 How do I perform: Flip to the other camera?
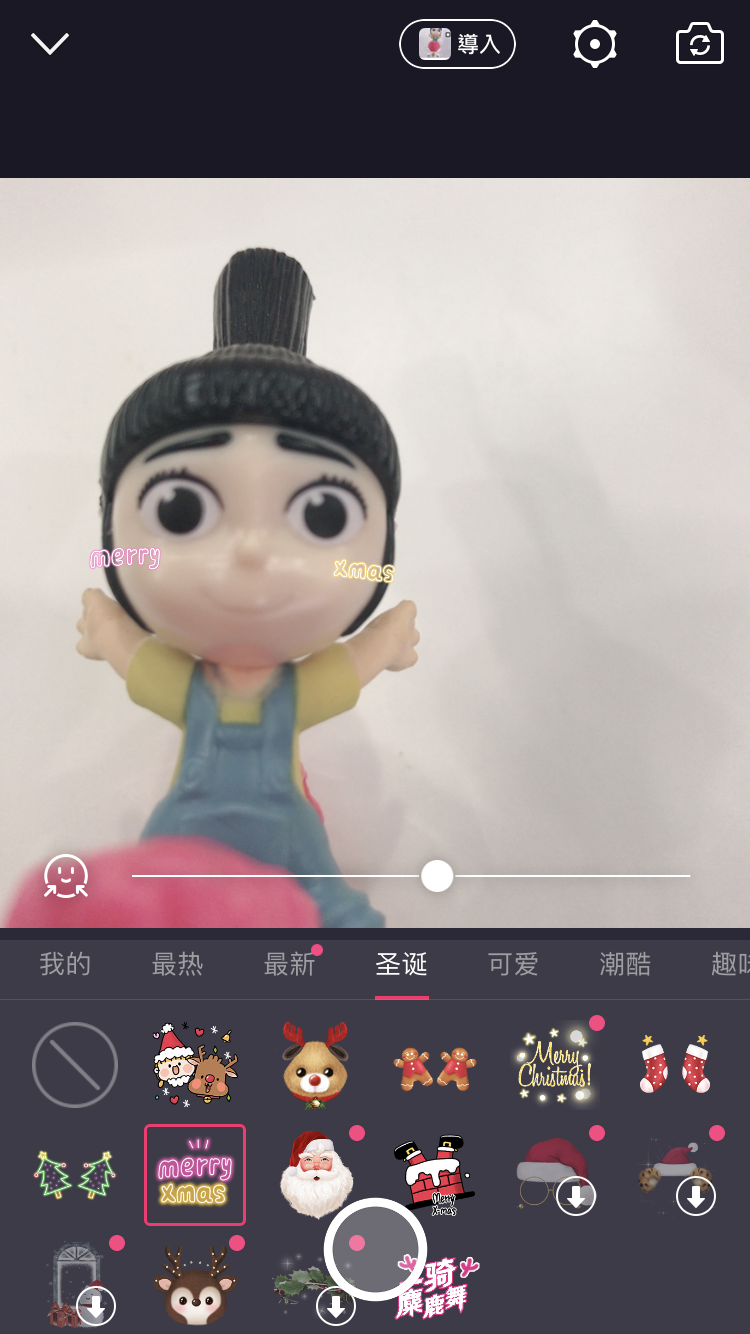click(x=699, y=44)
